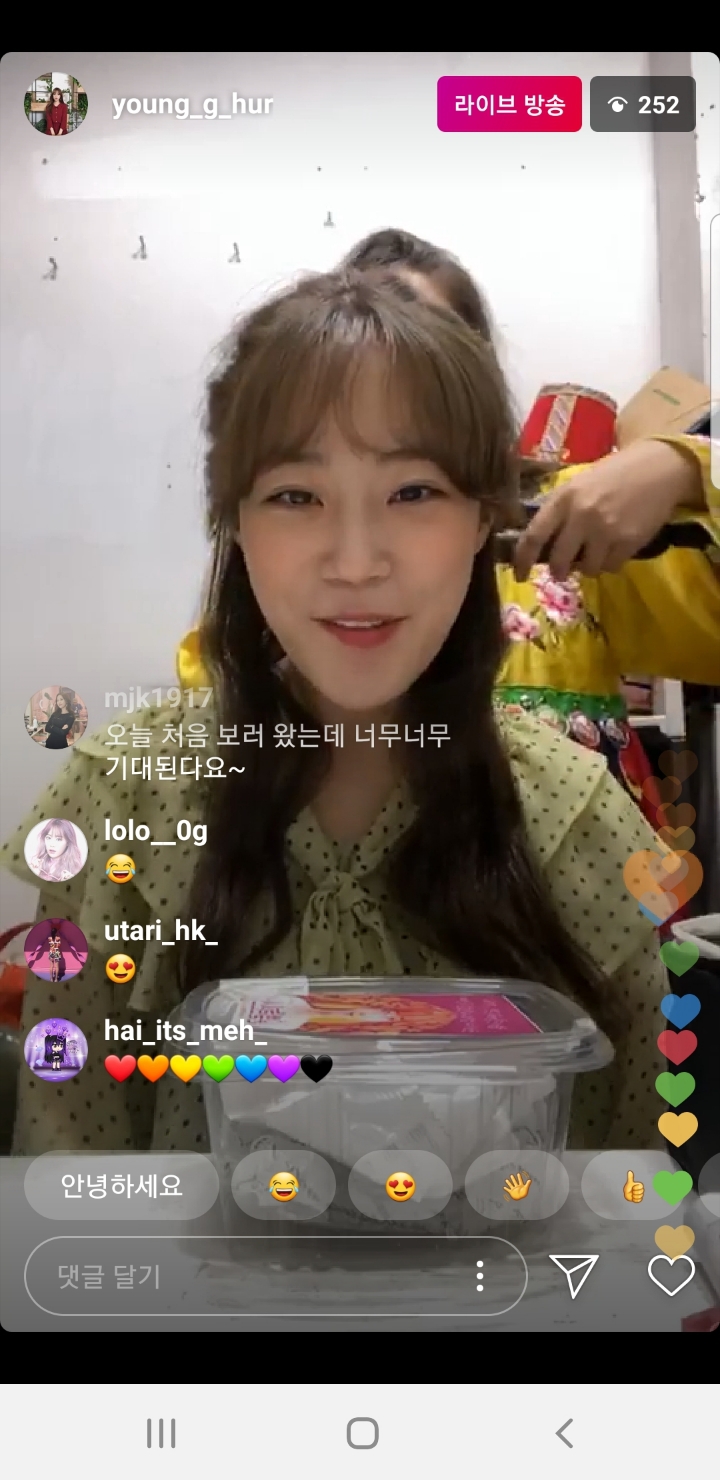The image size is (720, 1480).
Task: Go to the home screen
Action: (362, 1433)
